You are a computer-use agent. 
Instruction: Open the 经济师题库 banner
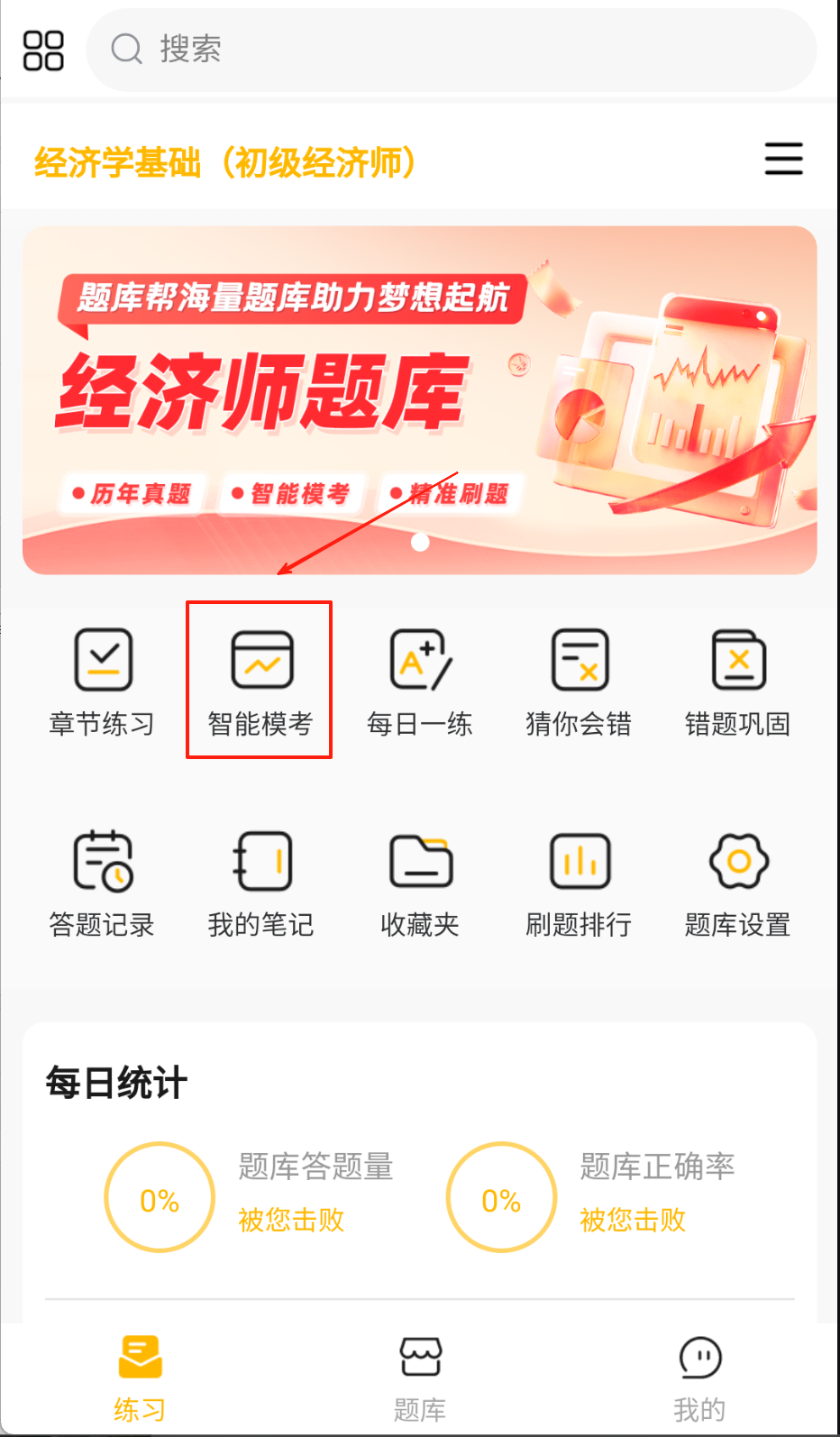[419, 400]
